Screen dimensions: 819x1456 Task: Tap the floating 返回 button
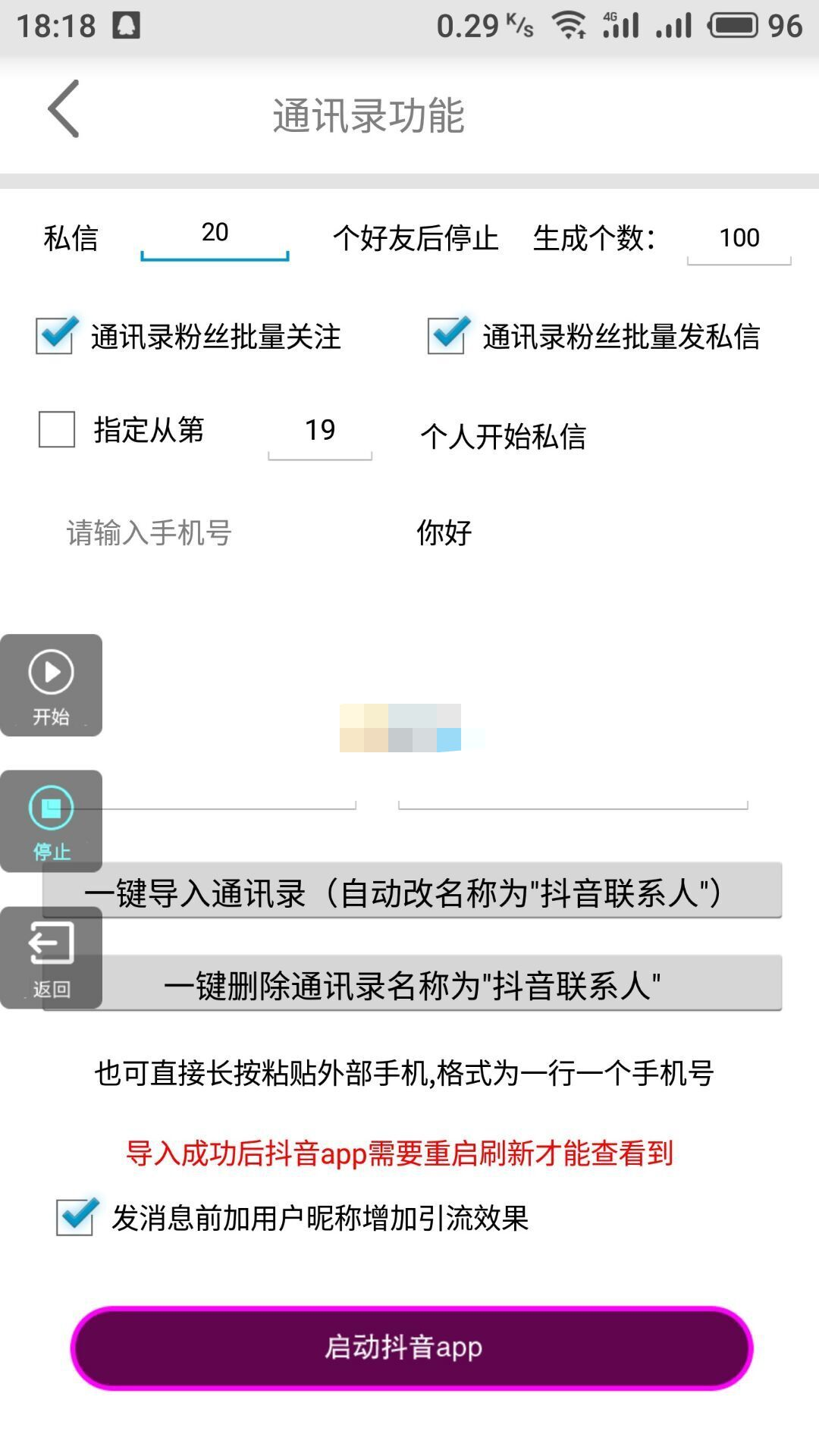point(51,958)
